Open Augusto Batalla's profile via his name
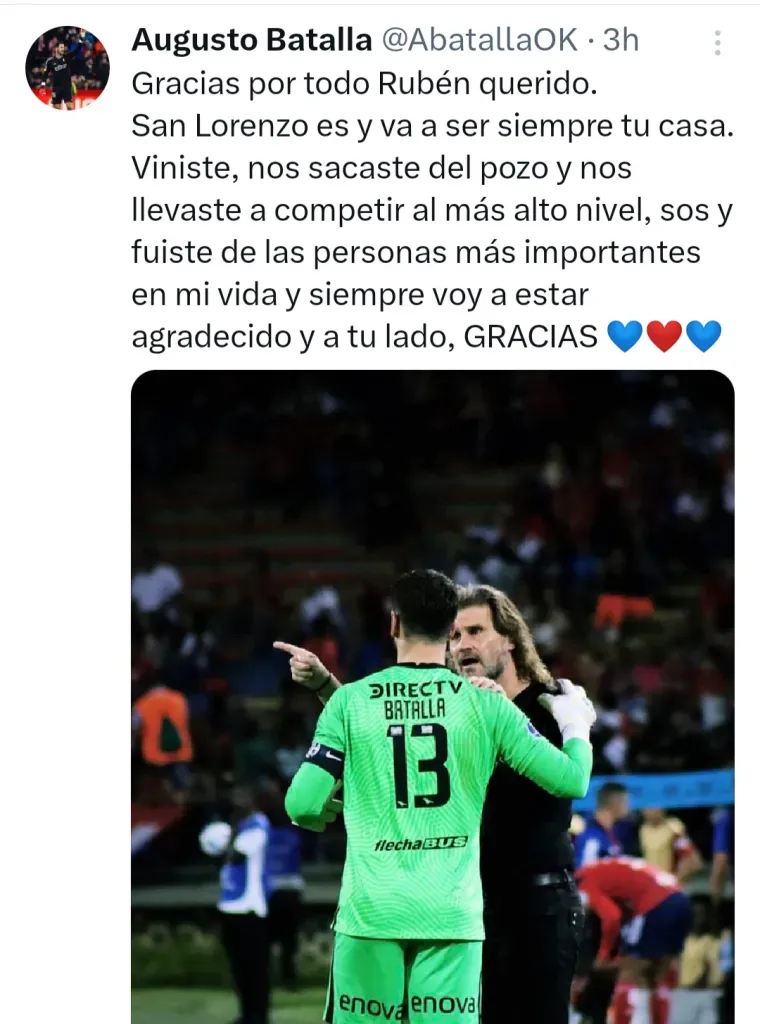The height and width of the screenshot is (1024, 760). coord(251,40)
